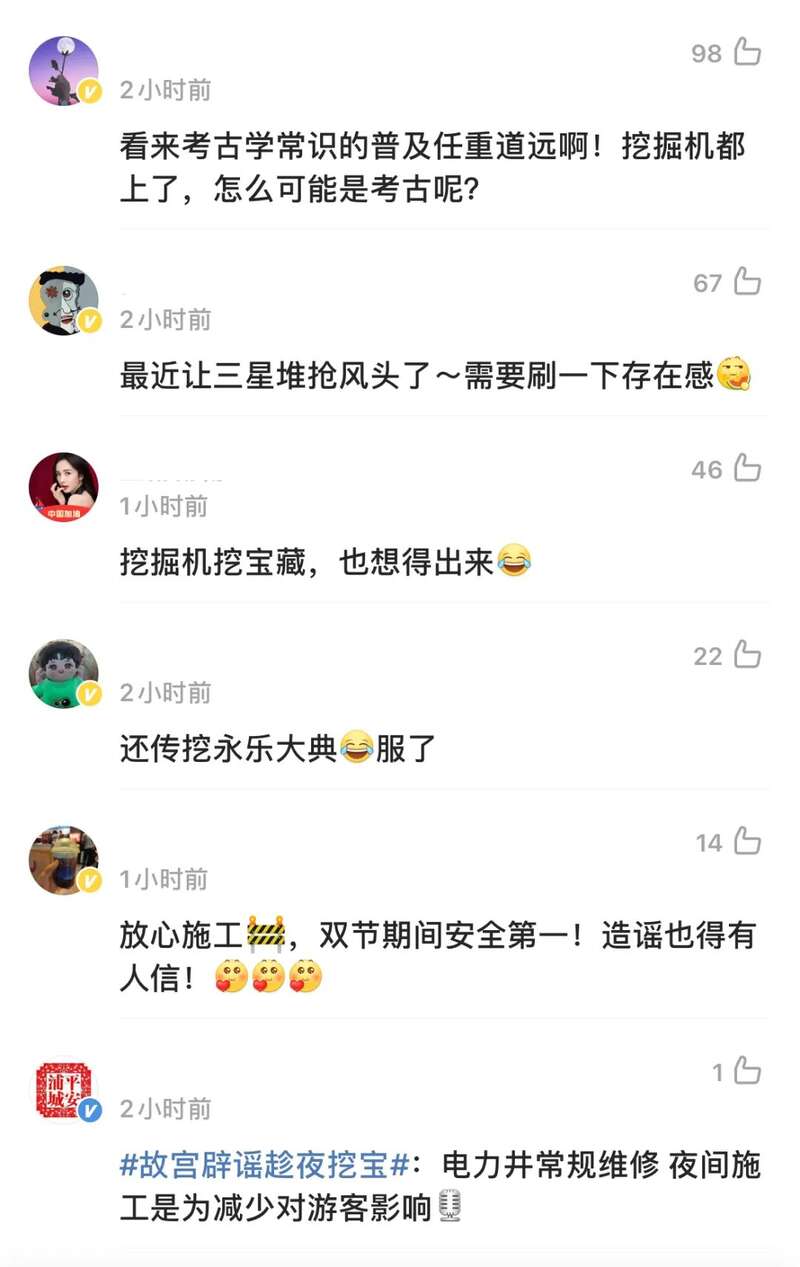Open avatar of the 放心施工 commenter
The width and height of the screenshot is (800, 1267).
click(64, 860)
